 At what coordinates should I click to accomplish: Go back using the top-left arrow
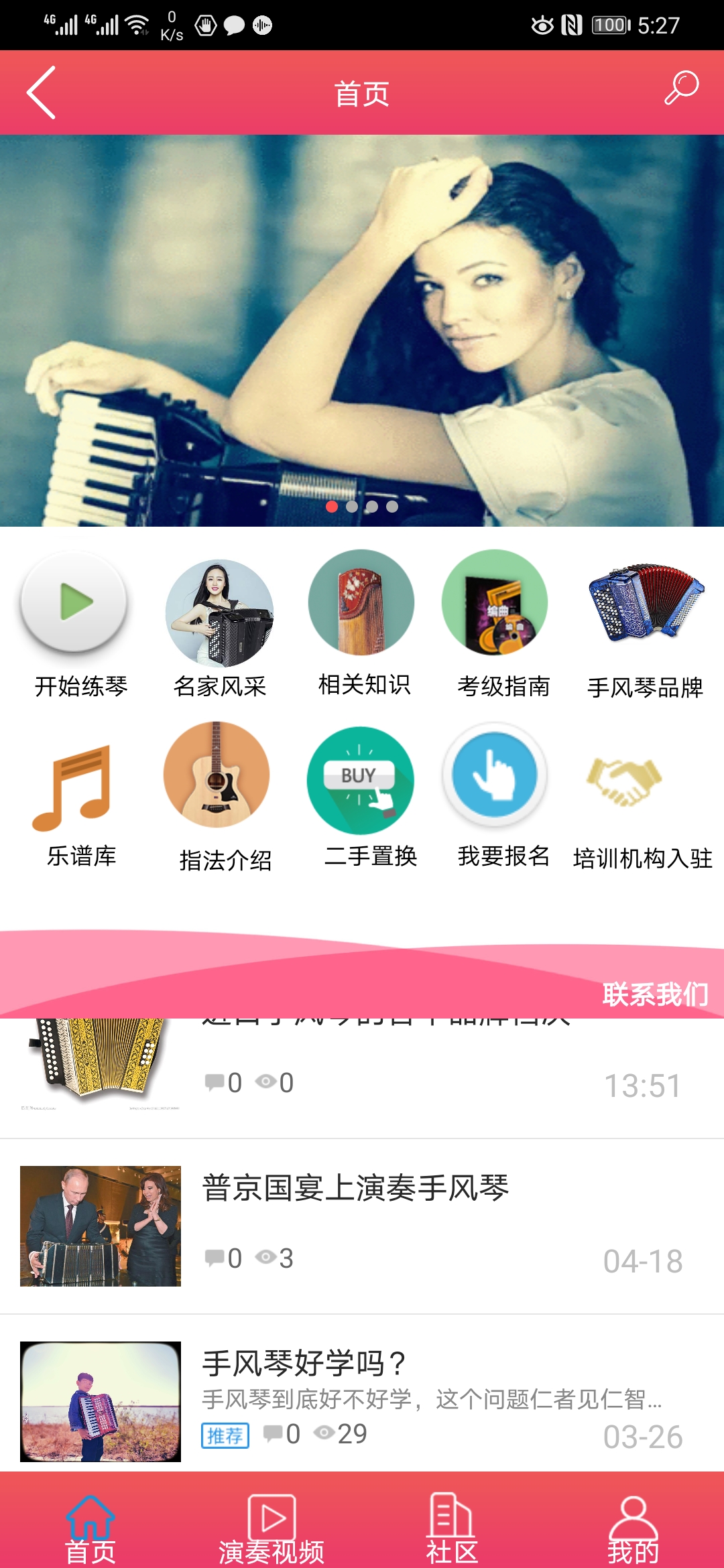[40, 92]
